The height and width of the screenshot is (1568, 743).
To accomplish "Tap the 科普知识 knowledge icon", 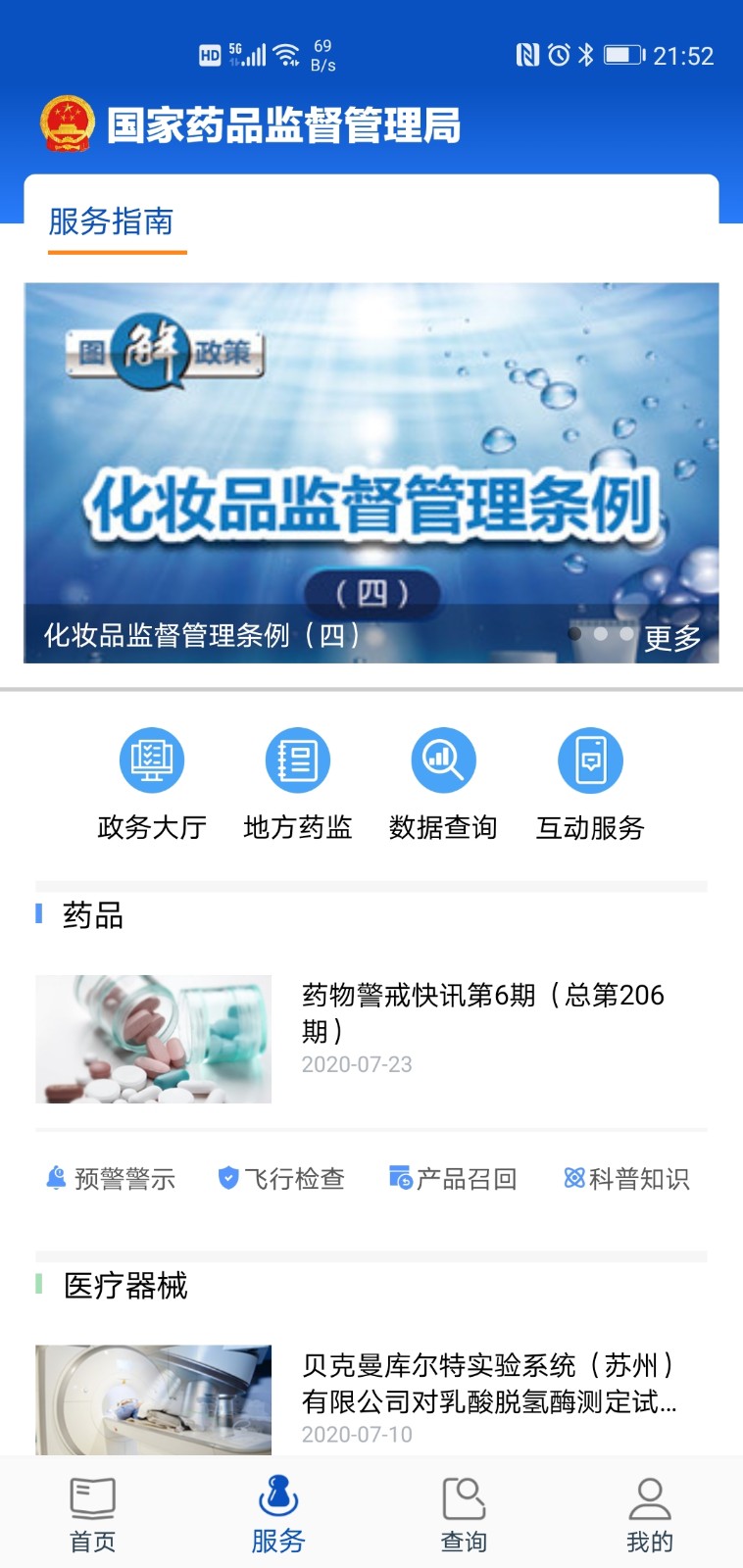I will [x=627, y=1179].
